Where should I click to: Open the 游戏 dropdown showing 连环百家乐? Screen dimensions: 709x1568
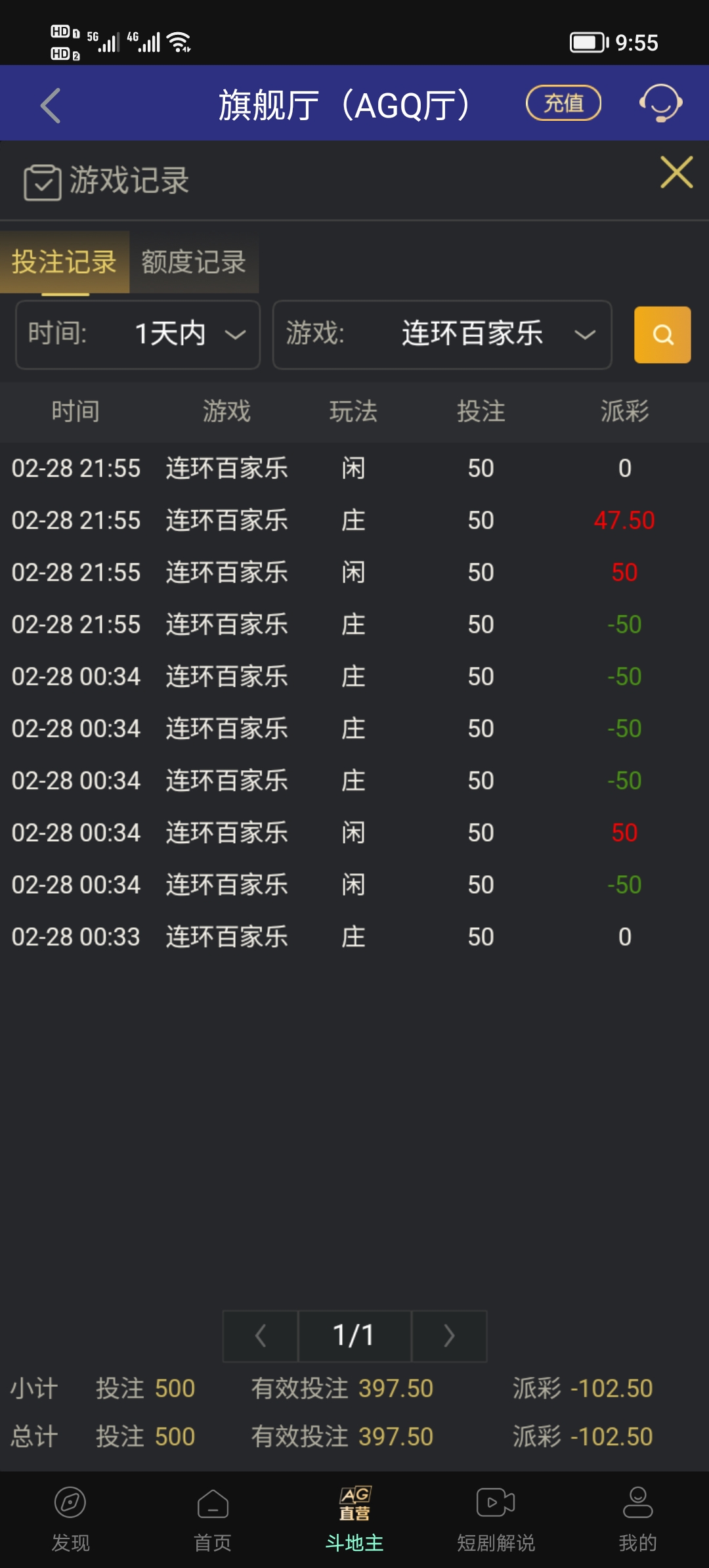click(442, 334)
